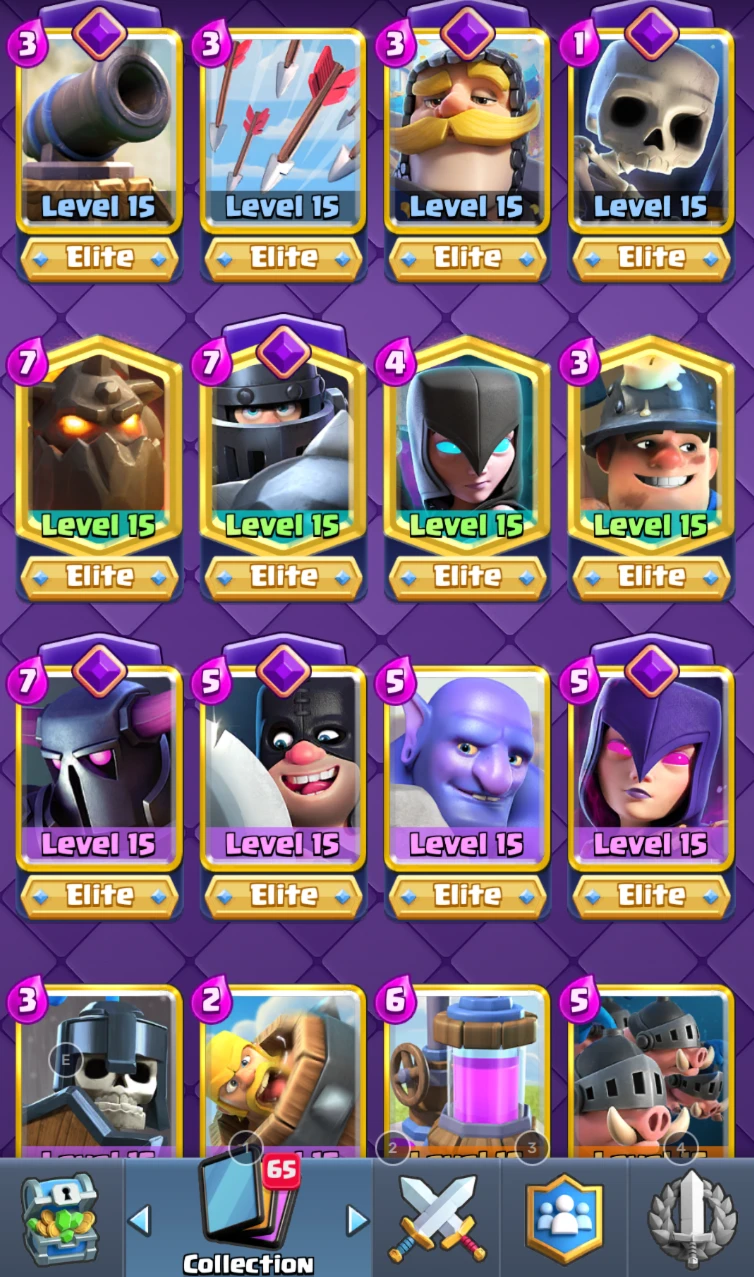Open the Clan social tab

click(565, 1220)
